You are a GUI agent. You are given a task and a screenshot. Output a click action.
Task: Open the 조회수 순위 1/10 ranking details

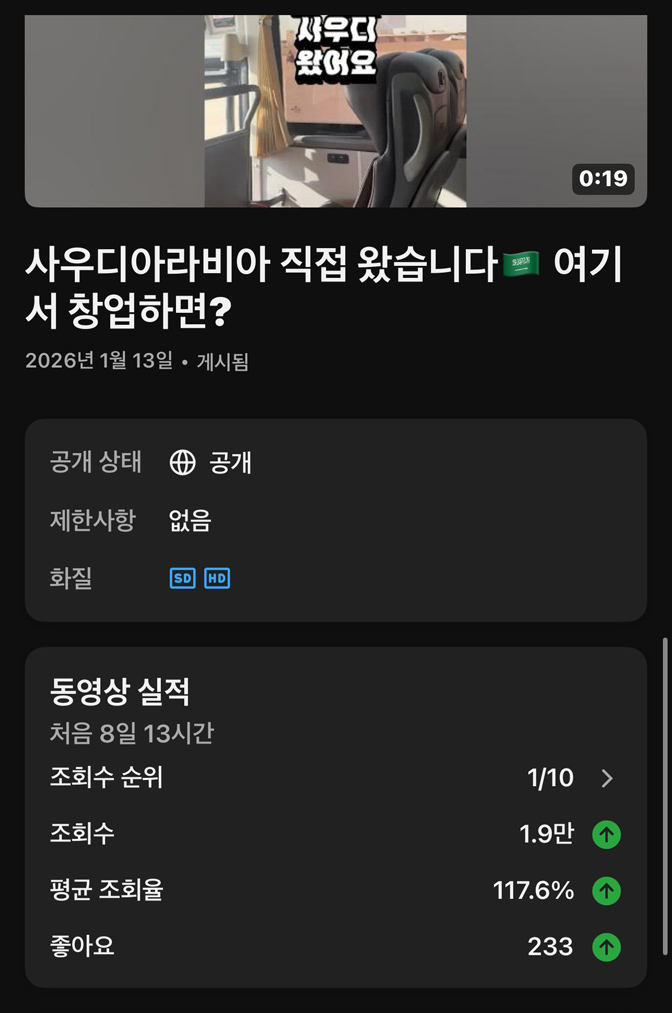tap(606, 778)
